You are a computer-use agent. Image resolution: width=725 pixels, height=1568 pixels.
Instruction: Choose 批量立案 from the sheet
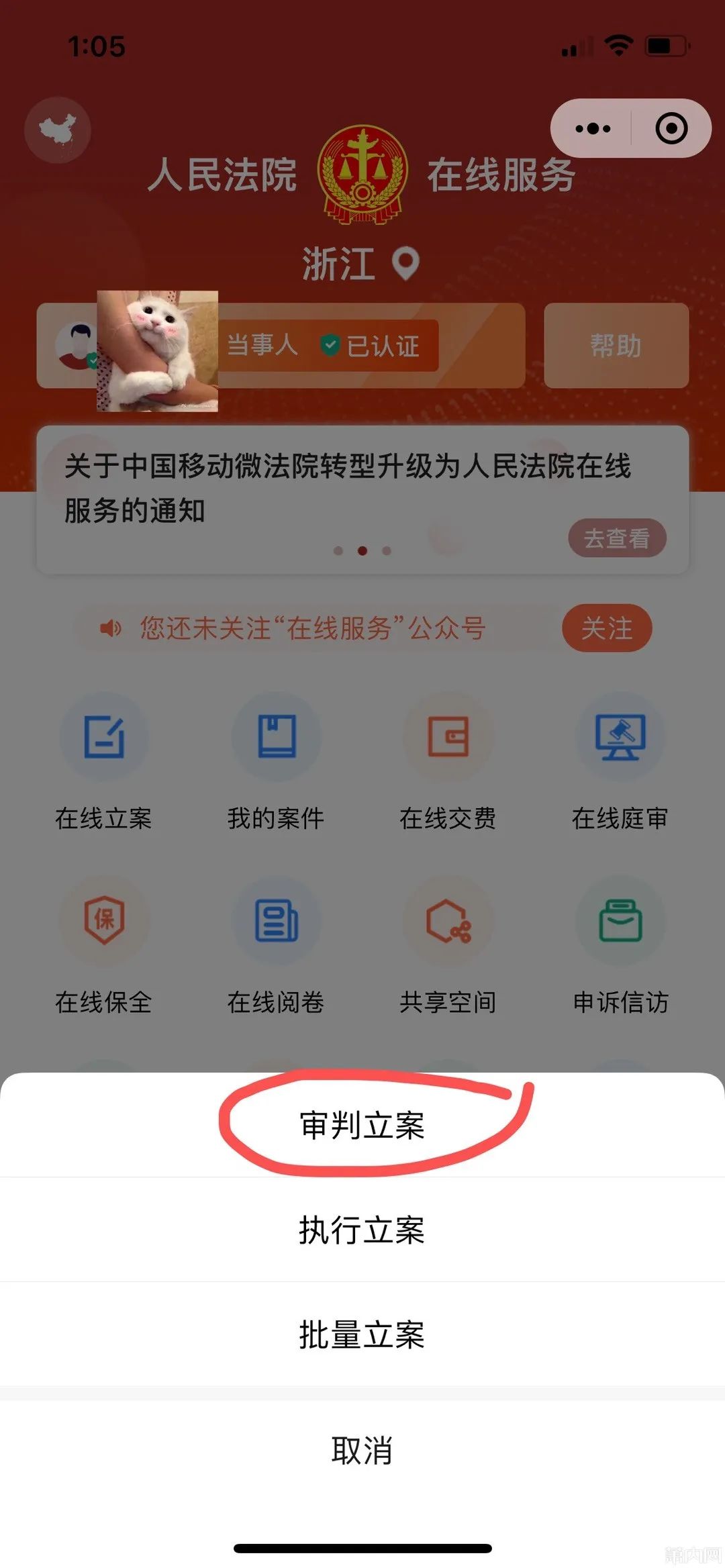(x=362, y=1334)
